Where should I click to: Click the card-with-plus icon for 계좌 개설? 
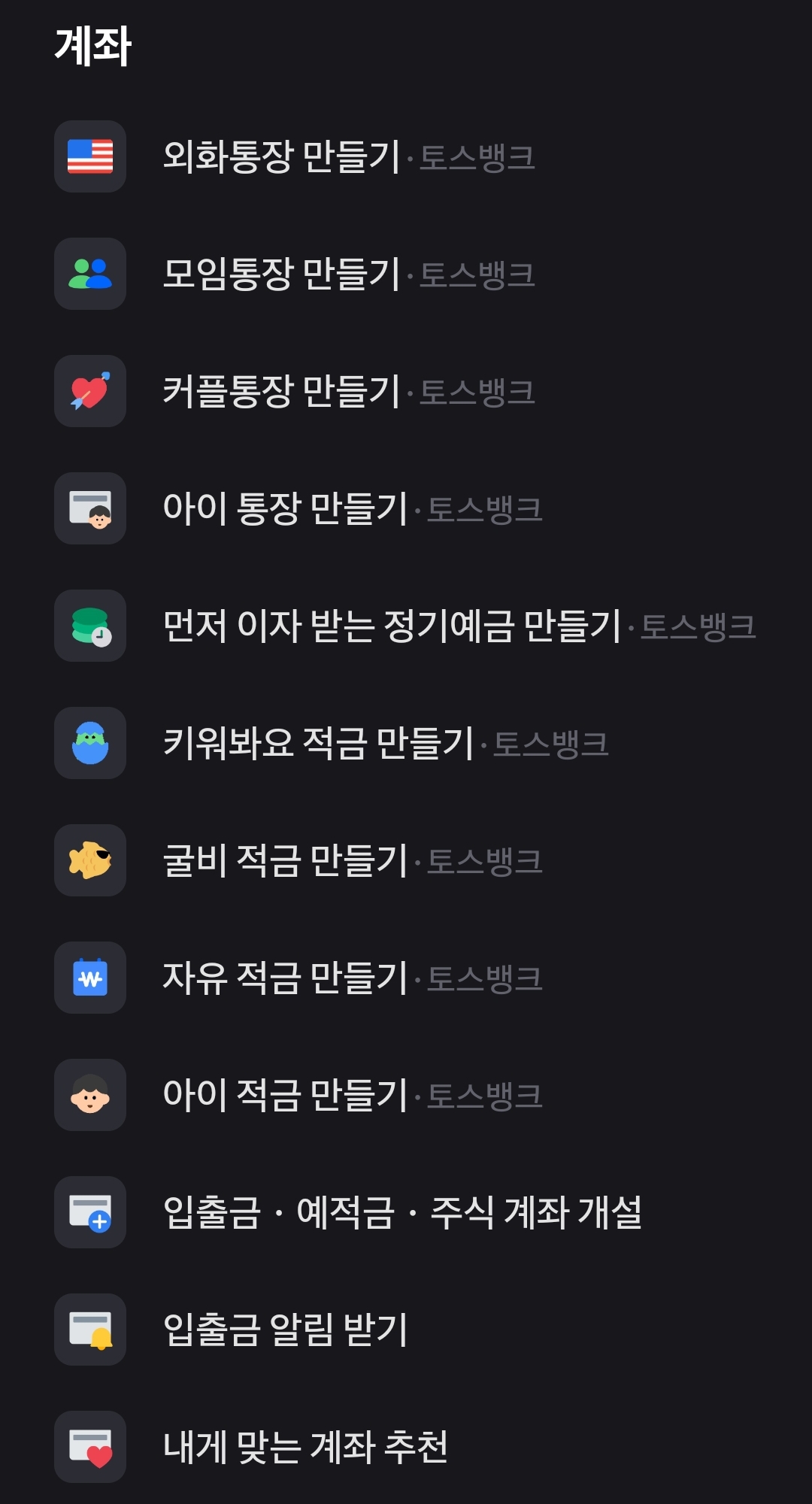coord(89,1214)
